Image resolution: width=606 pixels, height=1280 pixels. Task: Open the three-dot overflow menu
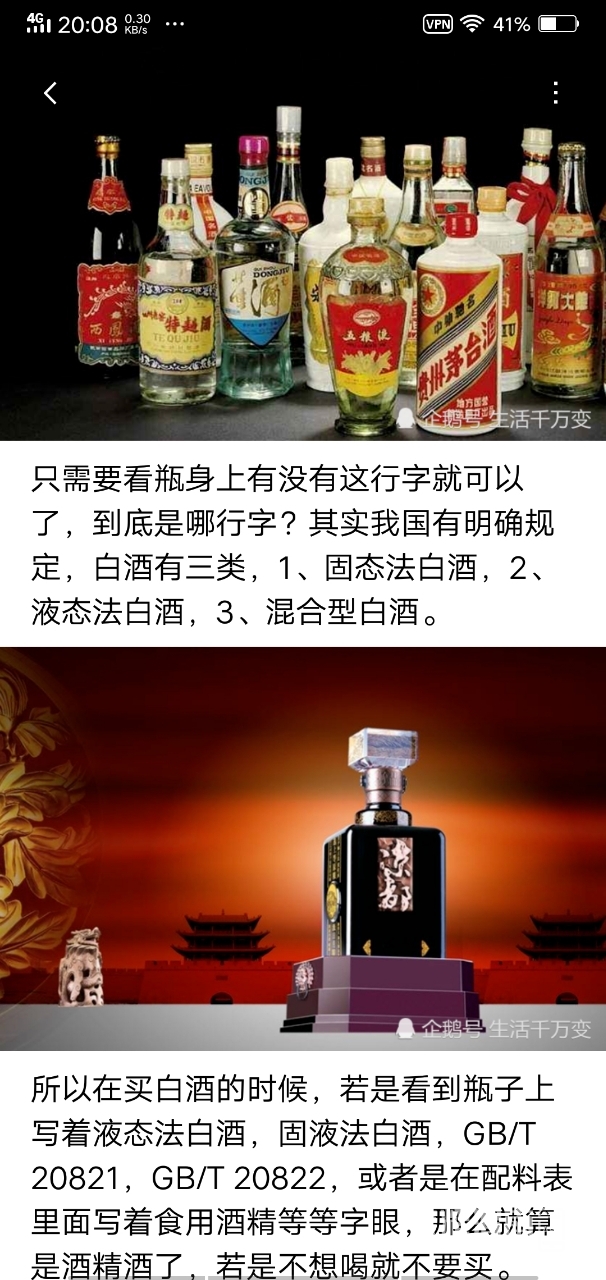point(555,93)
